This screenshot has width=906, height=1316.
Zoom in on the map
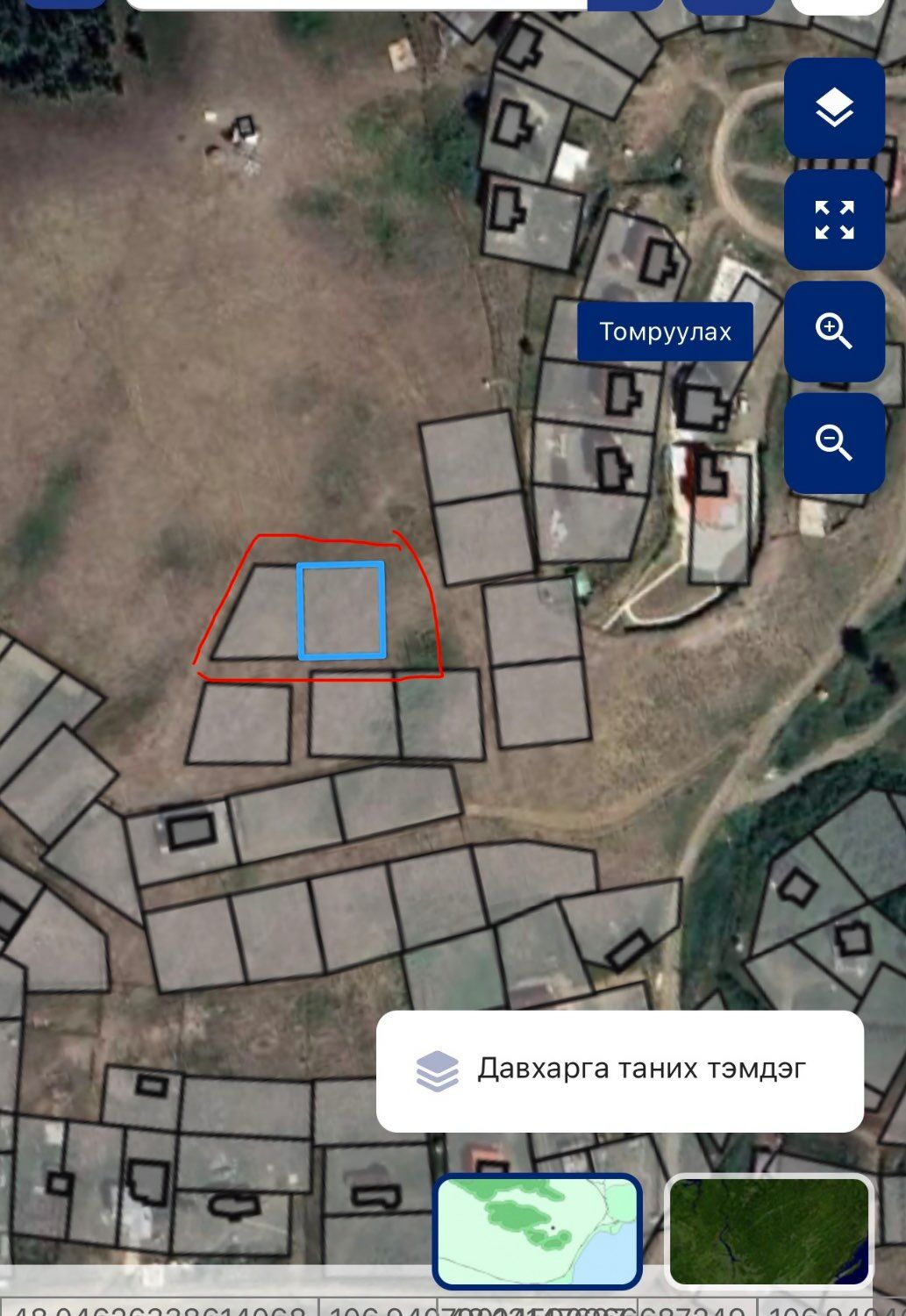[x=834, y=332]
